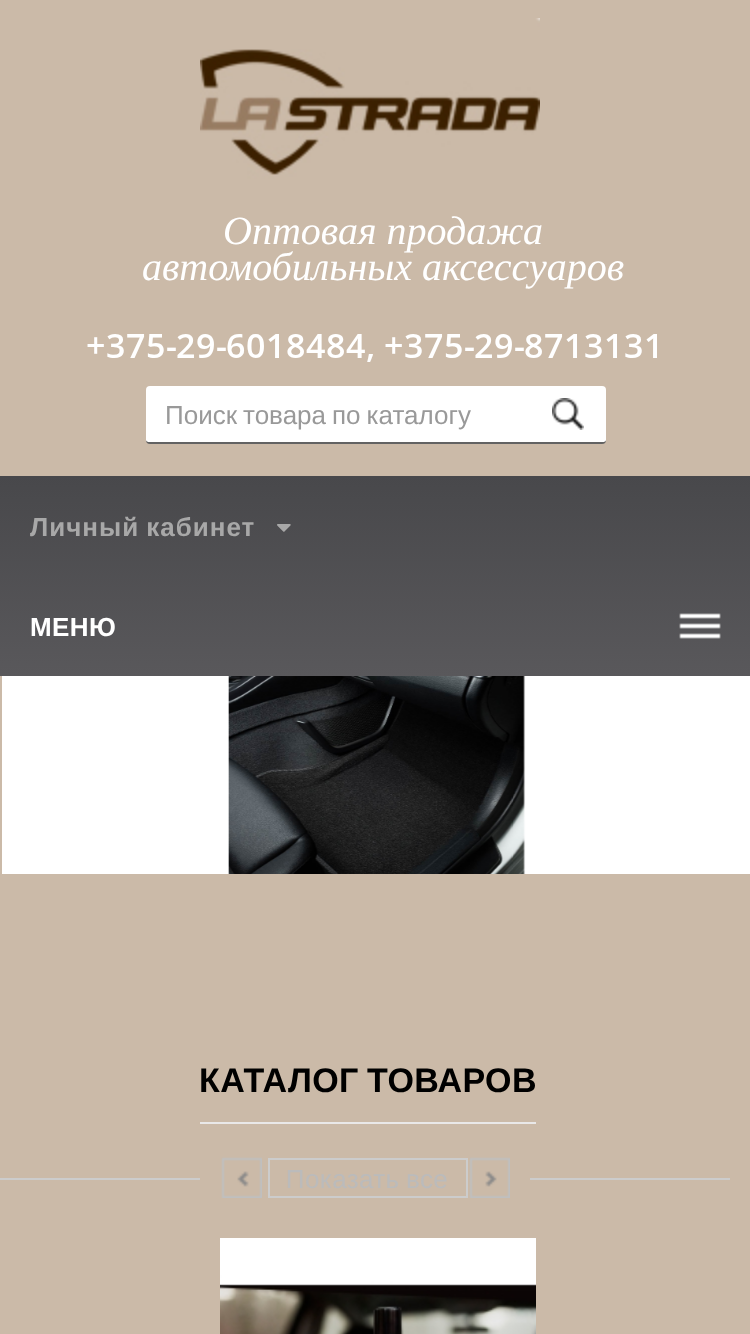Open the car floor mat banner
The height and width of the screenshot is (1334, 750).
pyautogui.click(x=376, y=775)
